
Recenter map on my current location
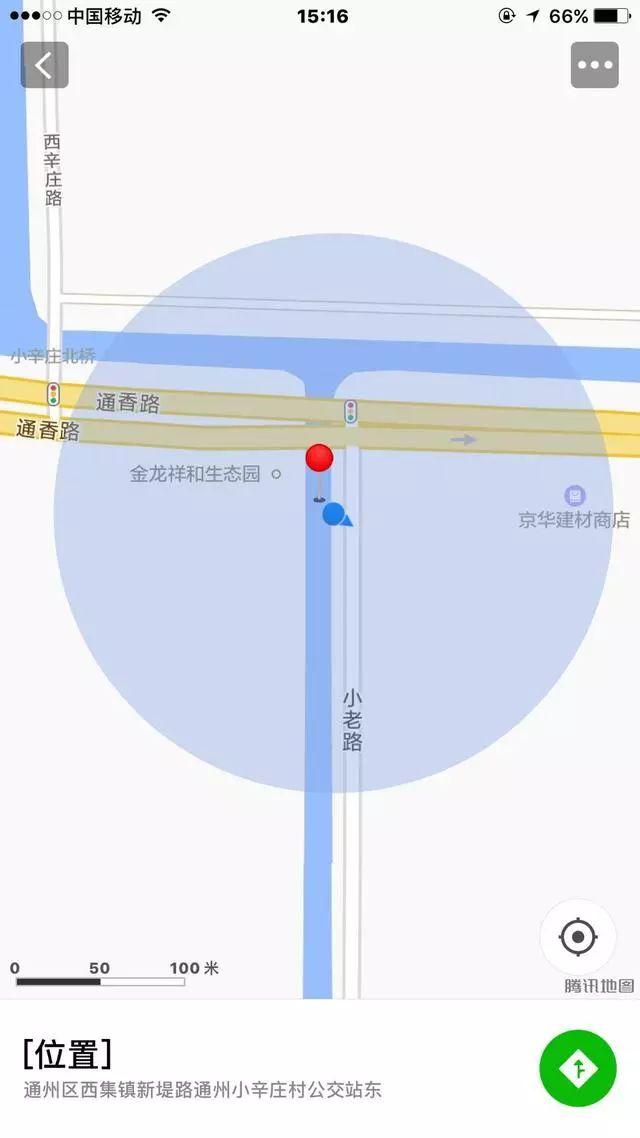tap(578, 937)
